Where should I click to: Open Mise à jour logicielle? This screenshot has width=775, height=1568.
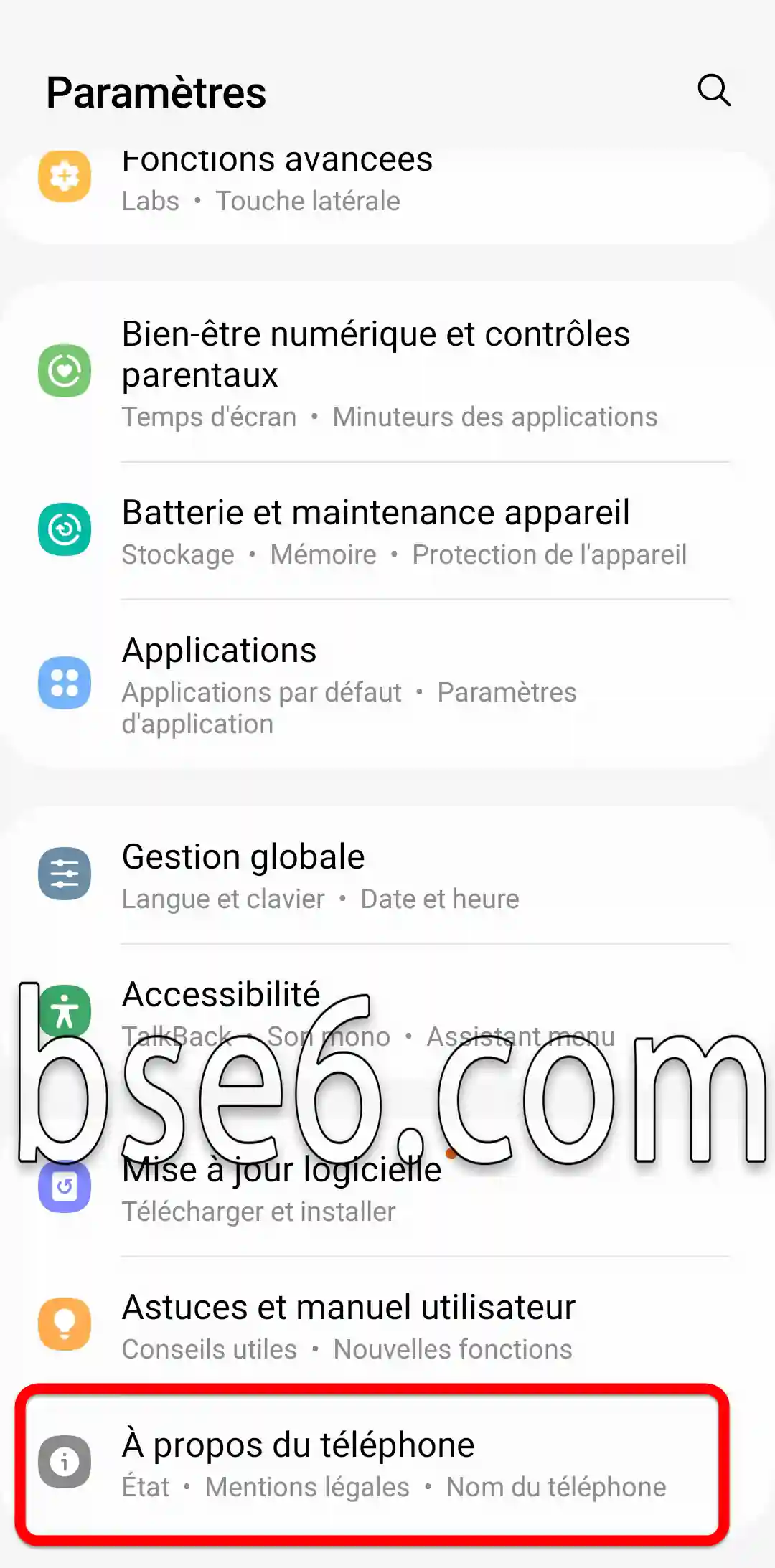click(387, 1188)
